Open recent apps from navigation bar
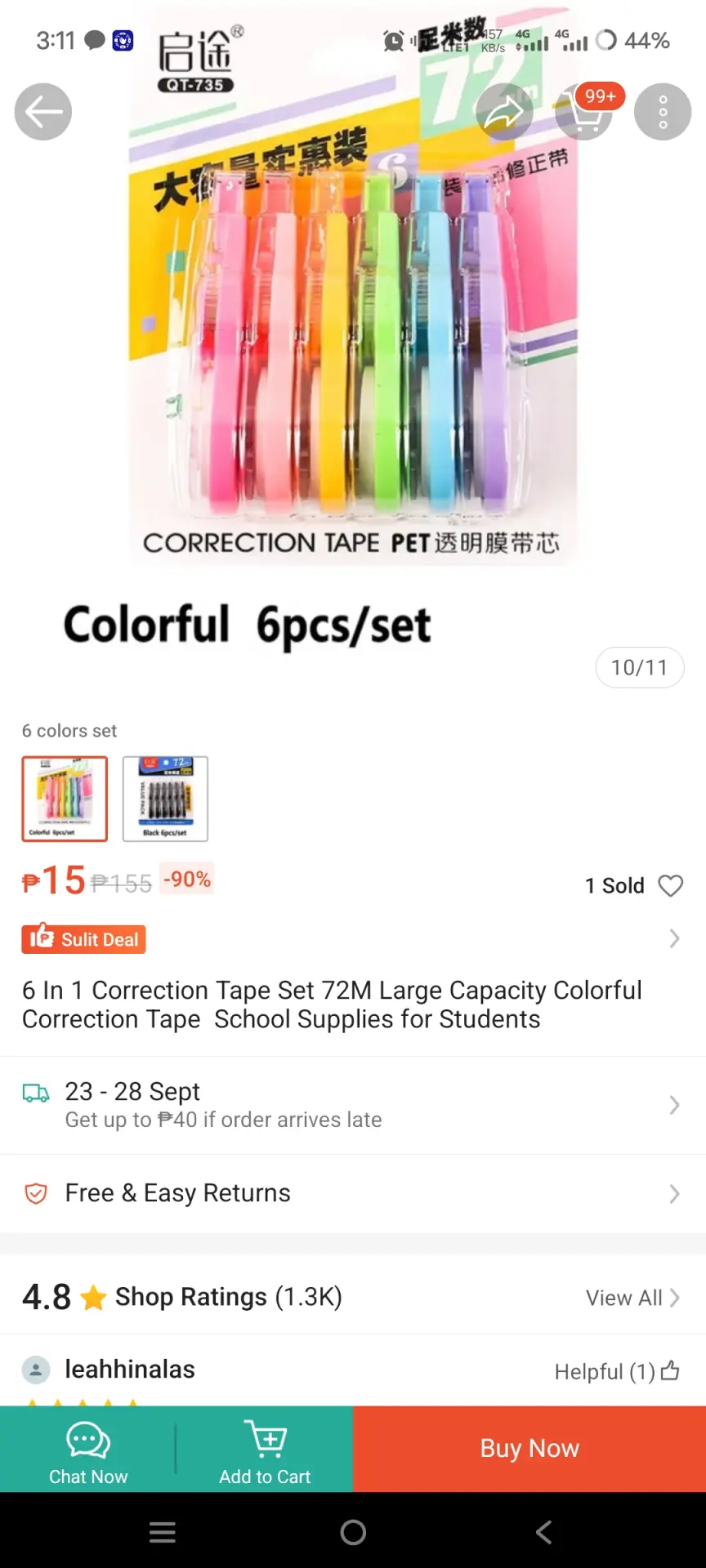This screenshot has height=1568, width=706. (x=163, y=1532)
